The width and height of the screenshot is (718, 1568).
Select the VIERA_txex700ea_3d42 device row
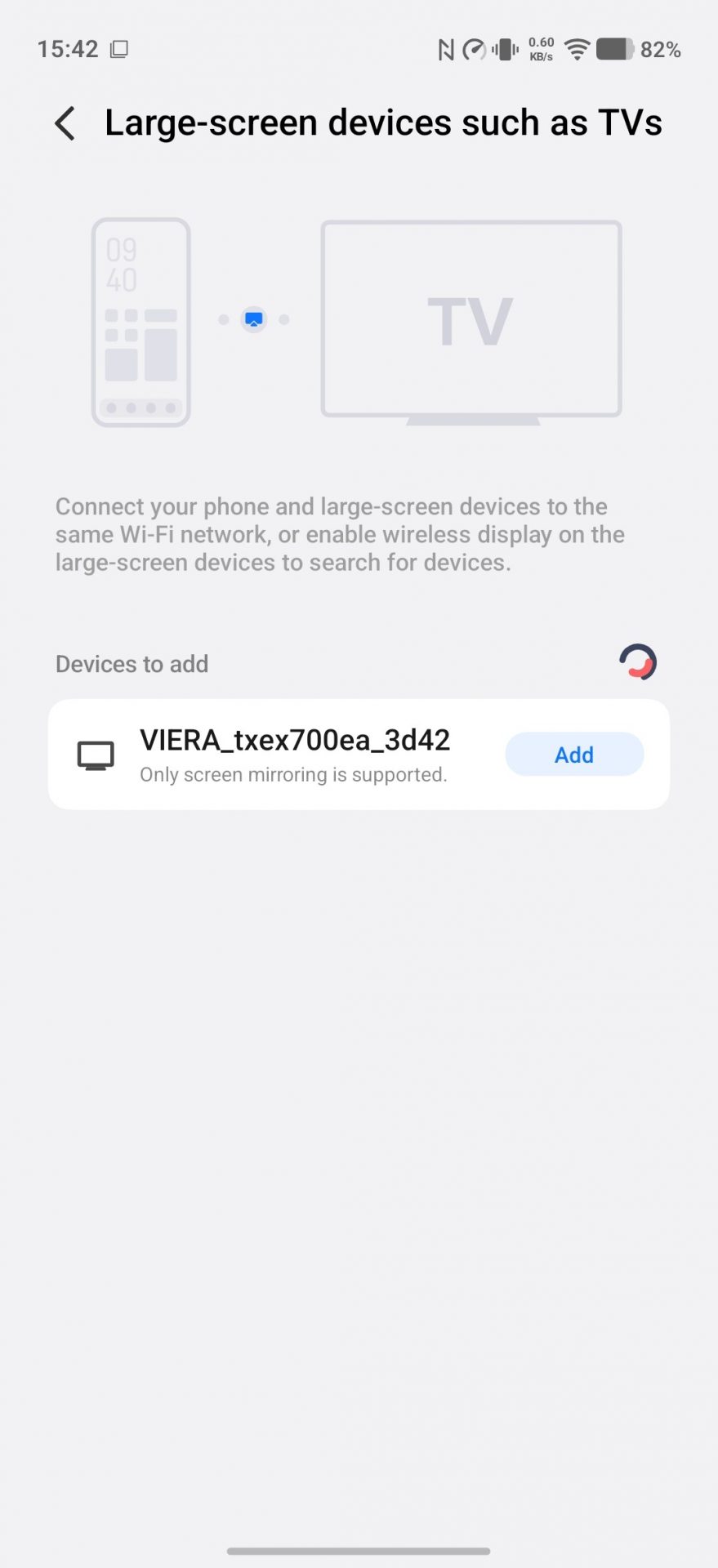(x=294, y=755)
